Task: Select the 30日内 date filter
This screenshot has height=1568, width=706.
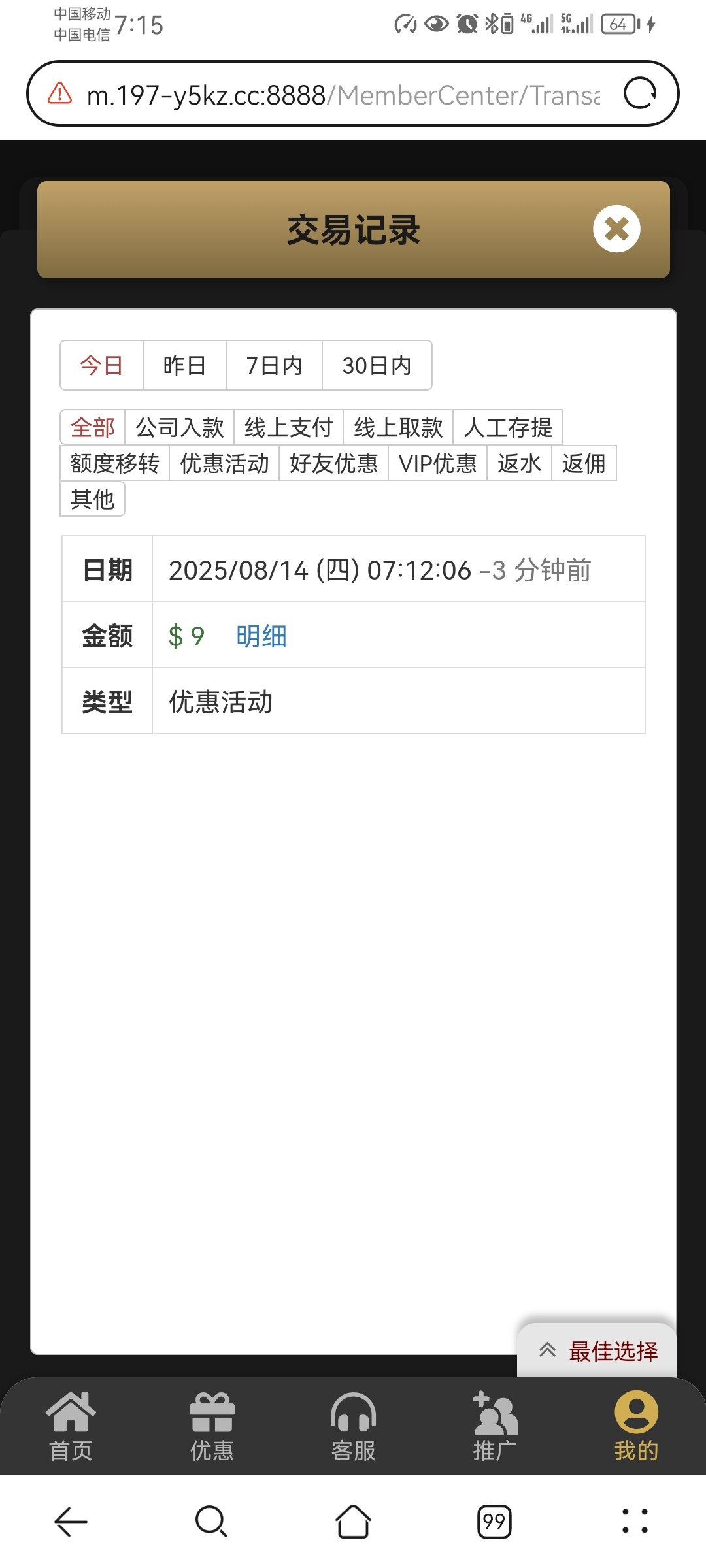Action: click(377, 365)
